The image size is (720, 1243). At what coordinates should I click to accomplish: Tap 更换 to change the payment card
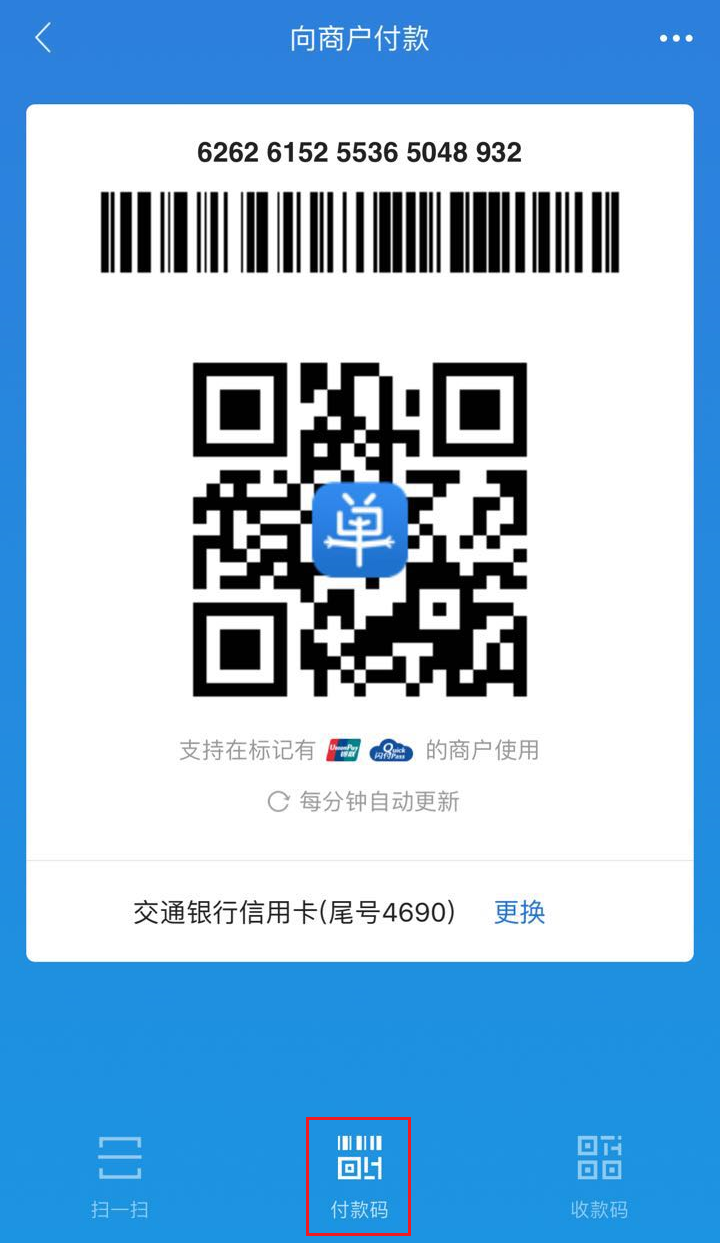(x=519, y=912)
